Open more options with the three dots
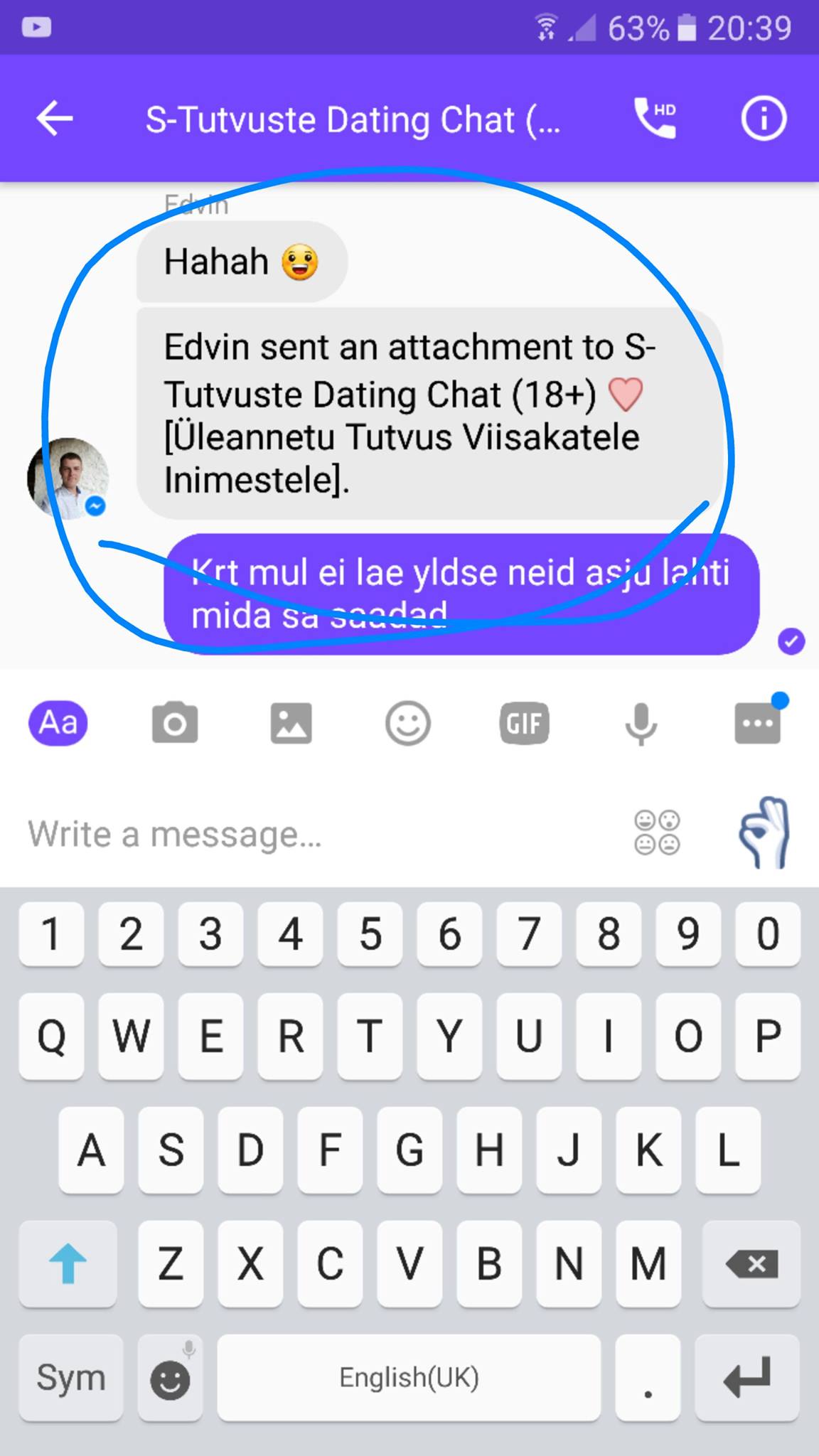 758,724
